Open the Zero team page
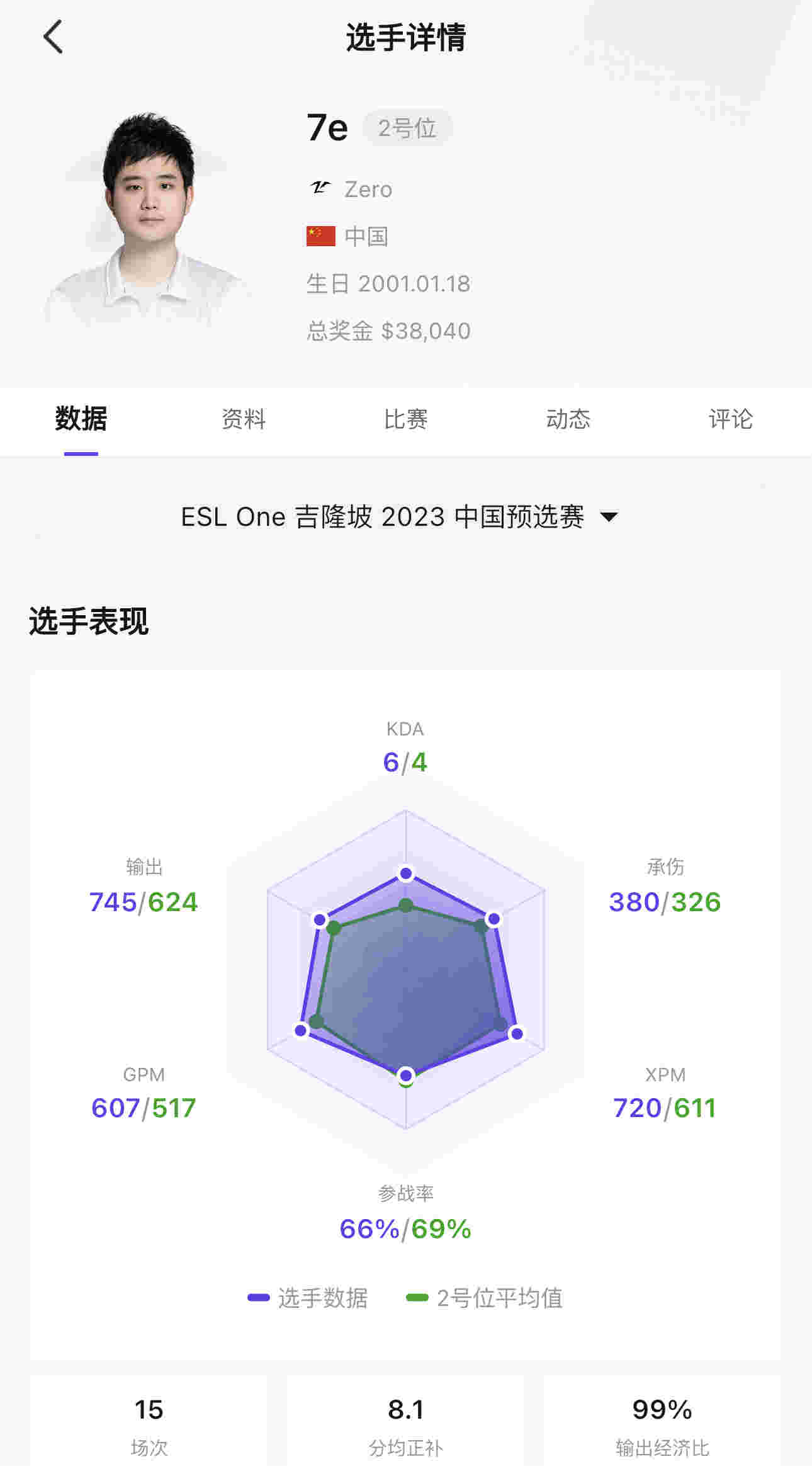Screen dimensions: 812x1476 pyautogui.click(x=368, y=190)
